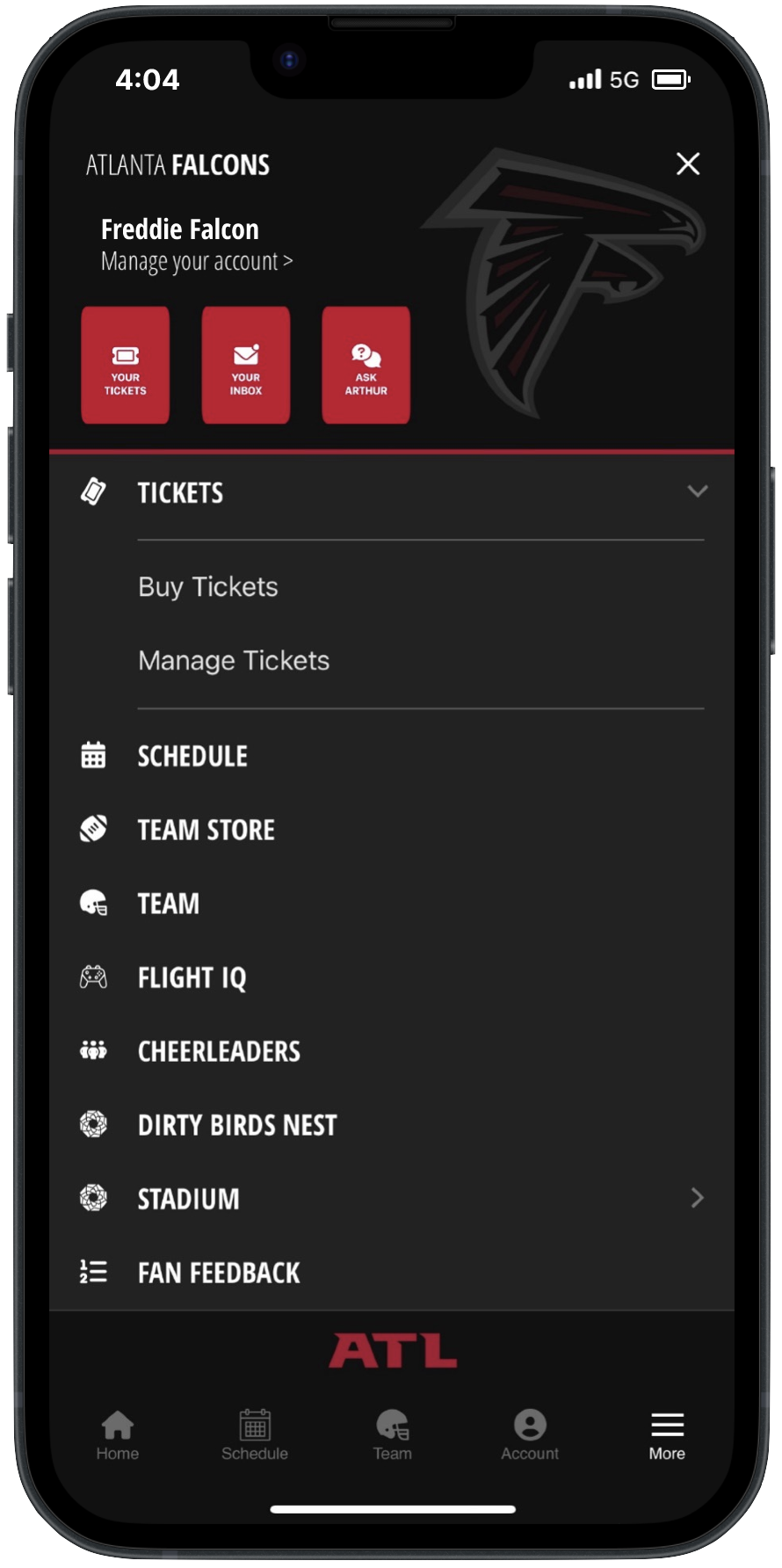Select Manage Tickets
This screenshot has height=1568, width=782.
(x=234, y=660)
